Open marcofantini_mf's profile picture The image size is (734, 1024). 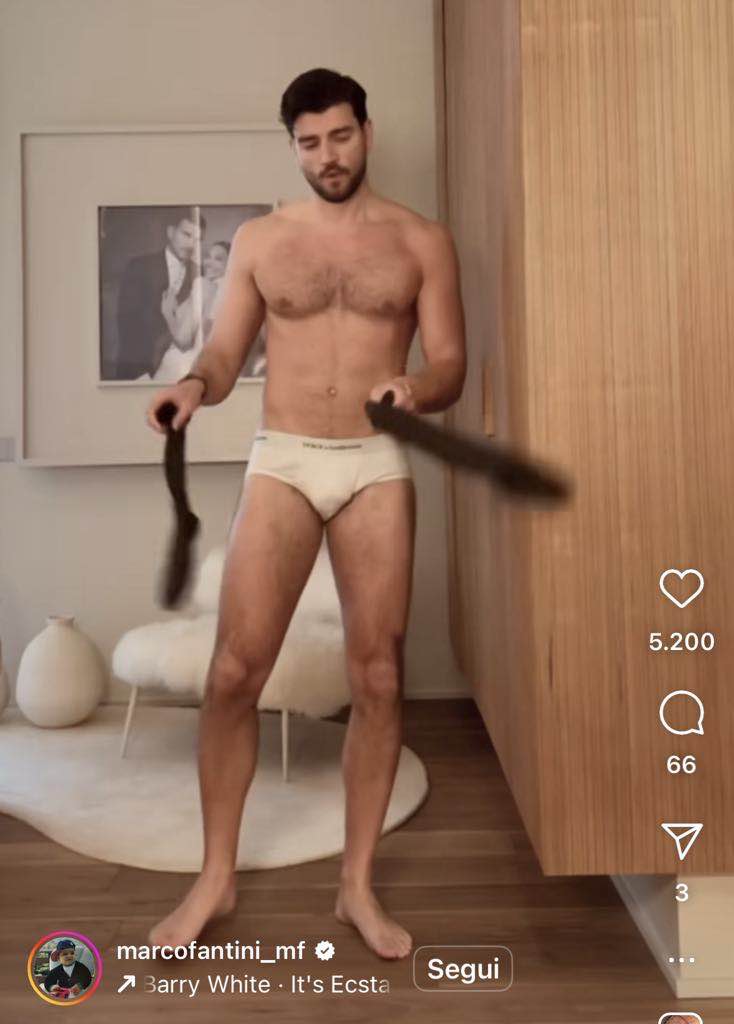click(64, 968)
